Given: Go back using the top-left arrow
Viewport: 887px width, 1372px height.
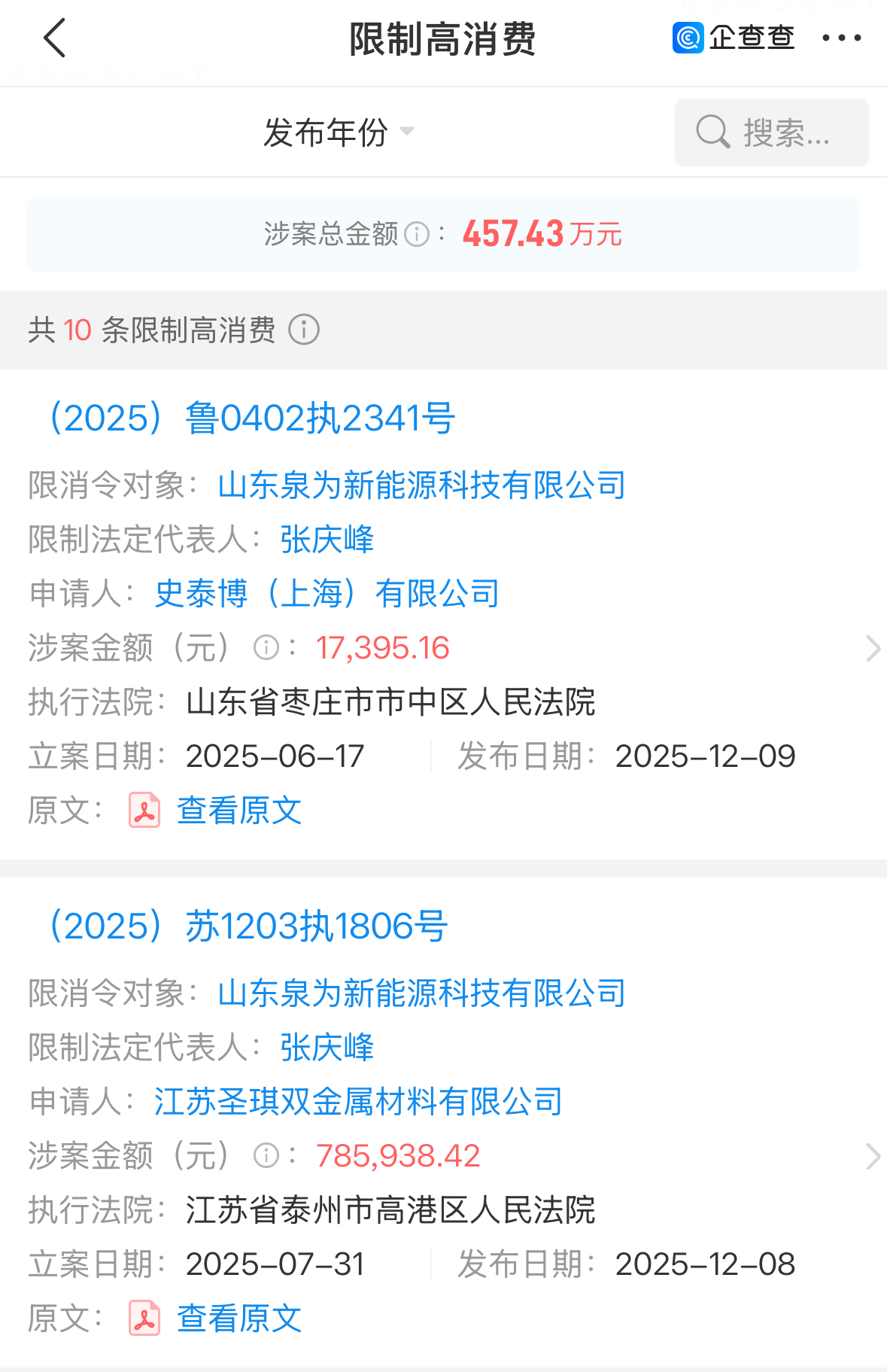Looking at the screenshot, I should [55, 38].
